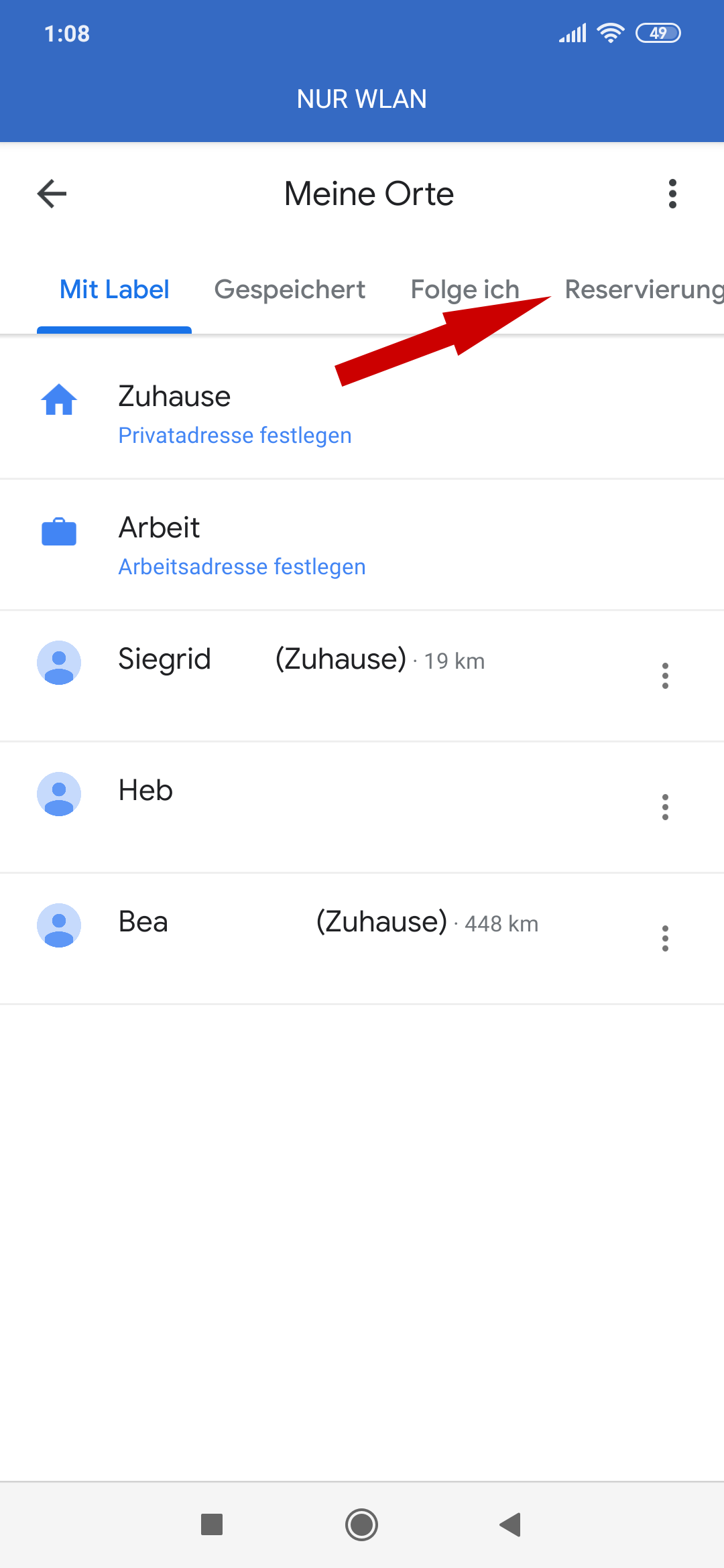This screenshot has height=1568, width=724.
Task: Tap the system home button
Action: [361, 1525]
